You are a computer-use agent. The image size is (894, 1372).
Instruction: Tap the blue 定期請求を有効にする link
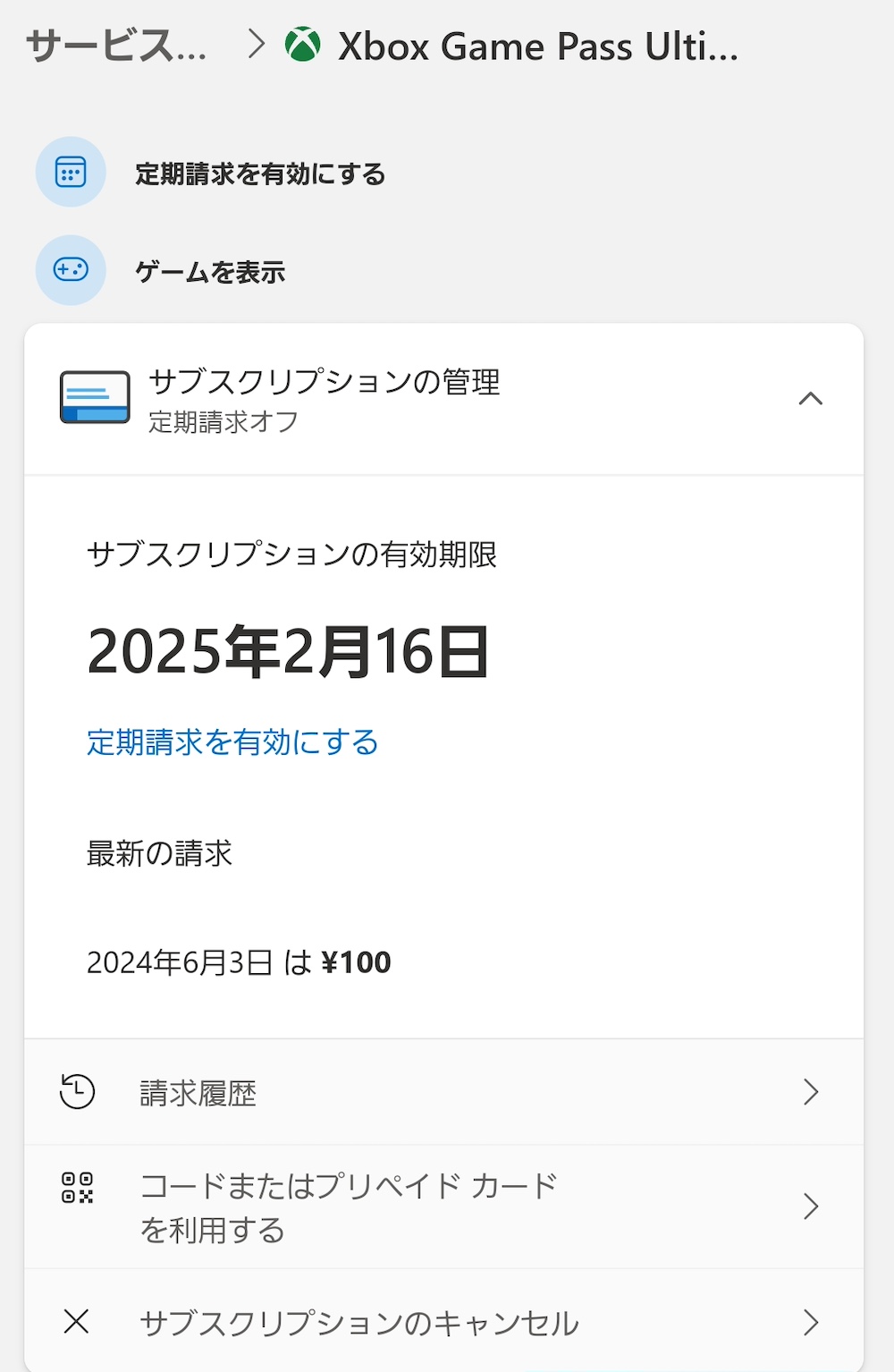tap(232, 742)
